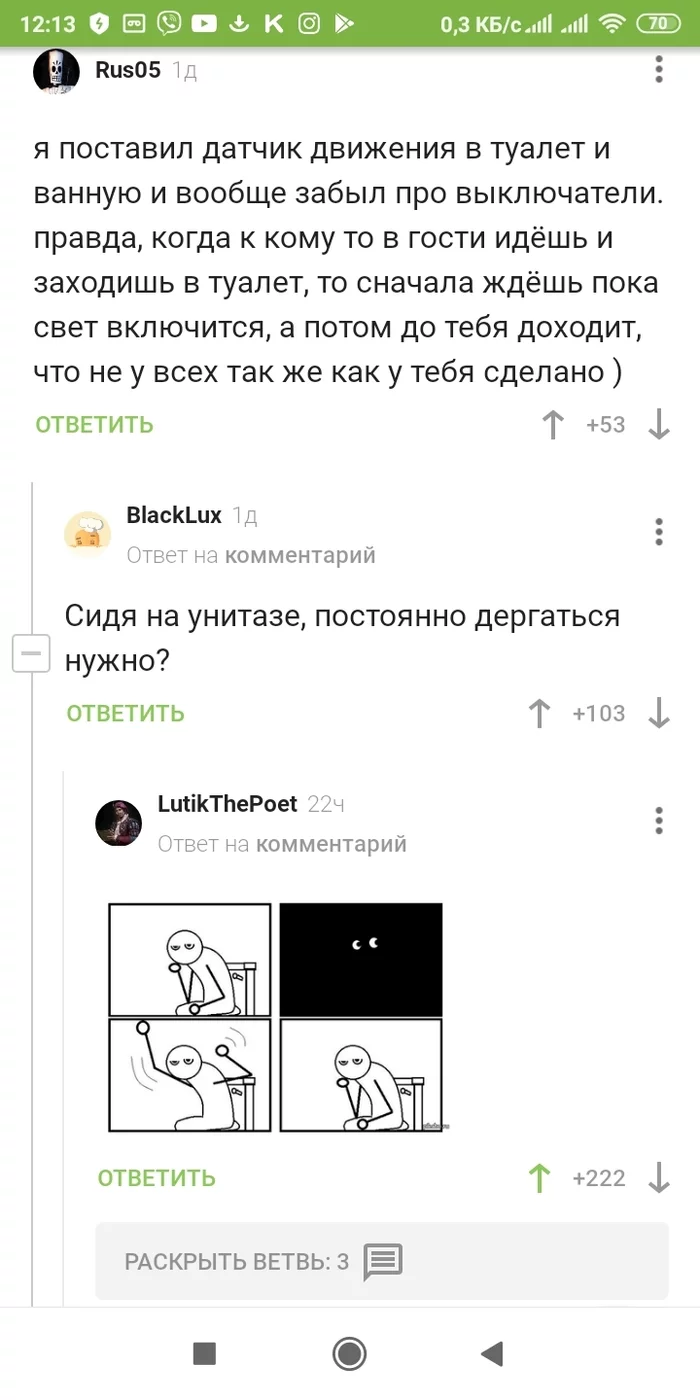Image resolution: width=700 pixels, height=1400 pixels.
Task: Open overflow menu on LutikThePoet's comment
Action: point(658,820)
